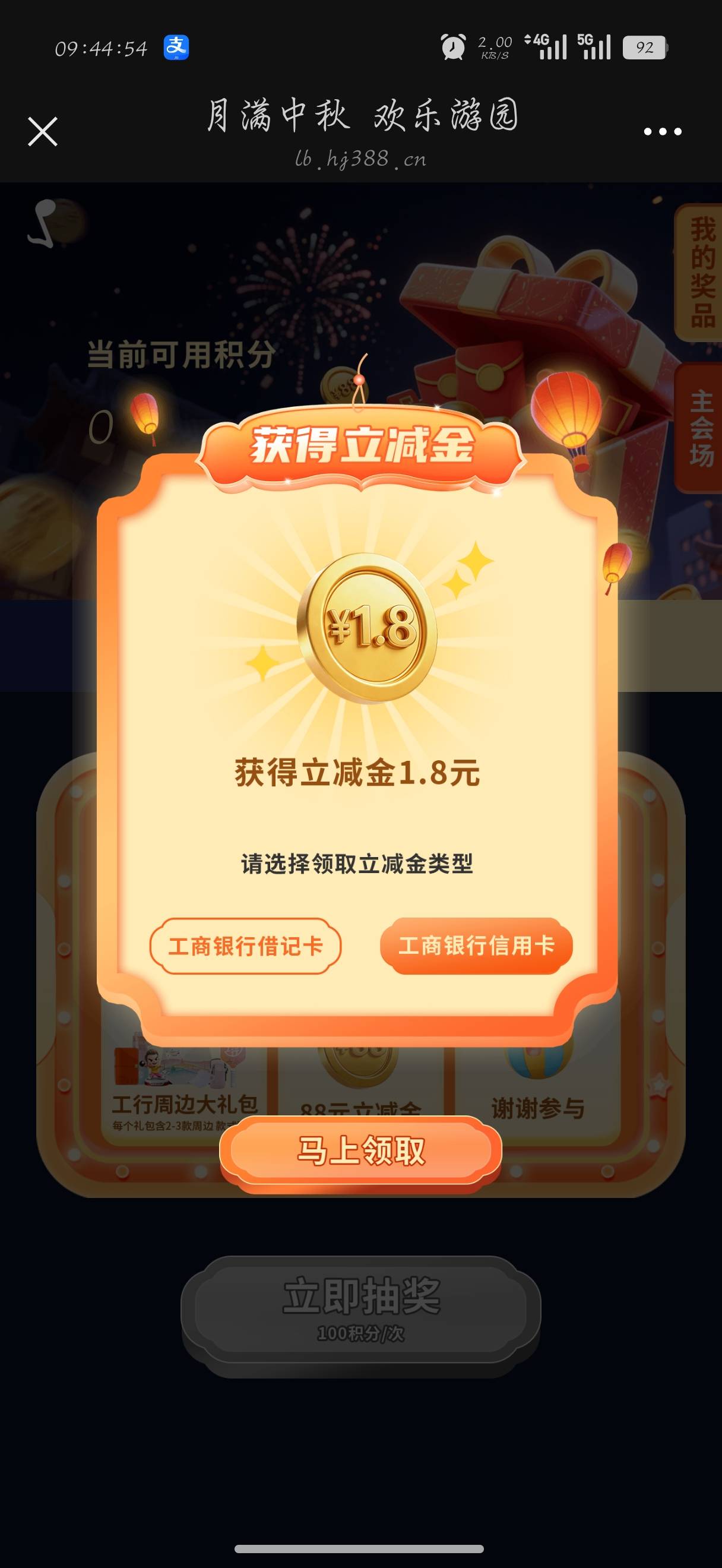Choose 工商银行信用卡 option
The width and height of the screenshot is (722, 1568).
pyautogui.click(x=476, y=946)
